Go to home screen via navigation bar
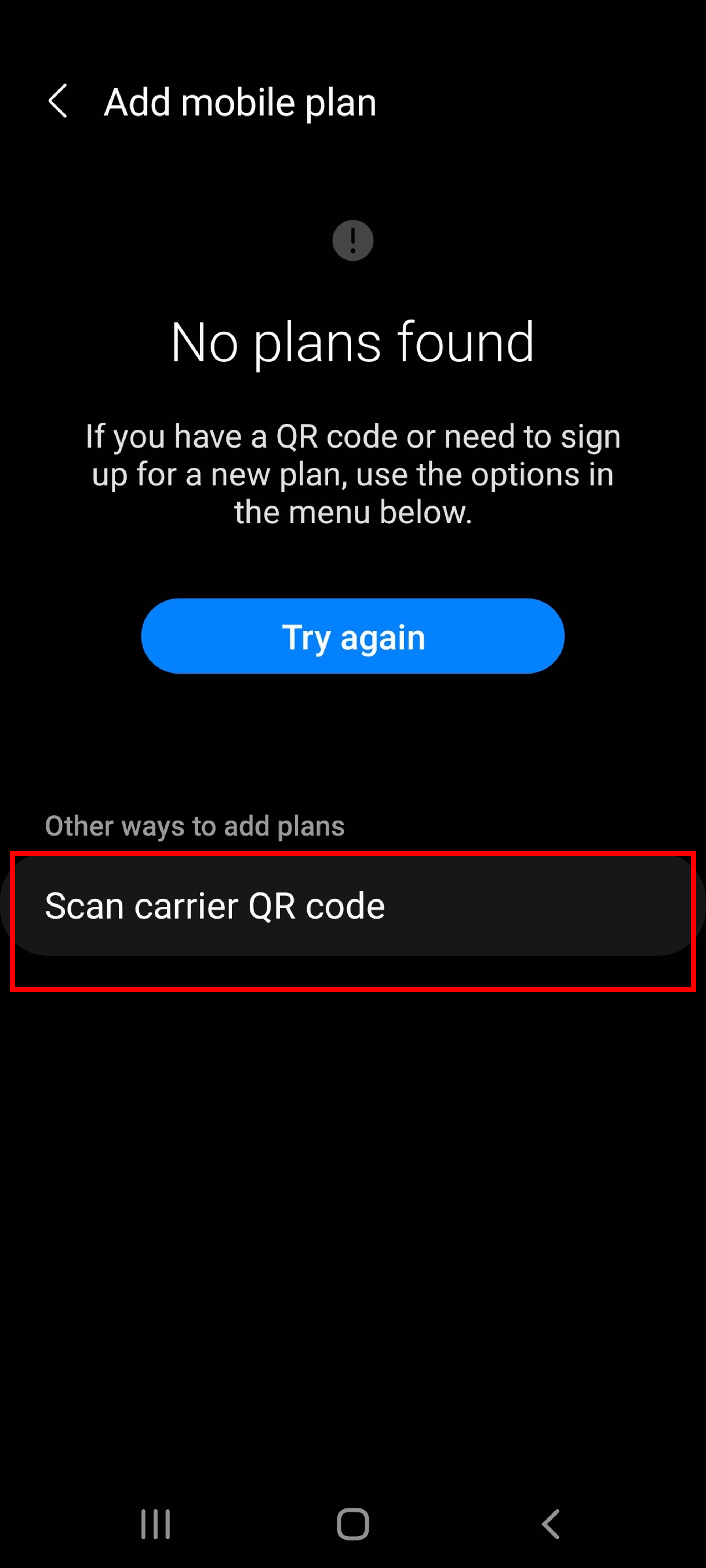Screen dimensions: 706x1568 click(353, 1524)
